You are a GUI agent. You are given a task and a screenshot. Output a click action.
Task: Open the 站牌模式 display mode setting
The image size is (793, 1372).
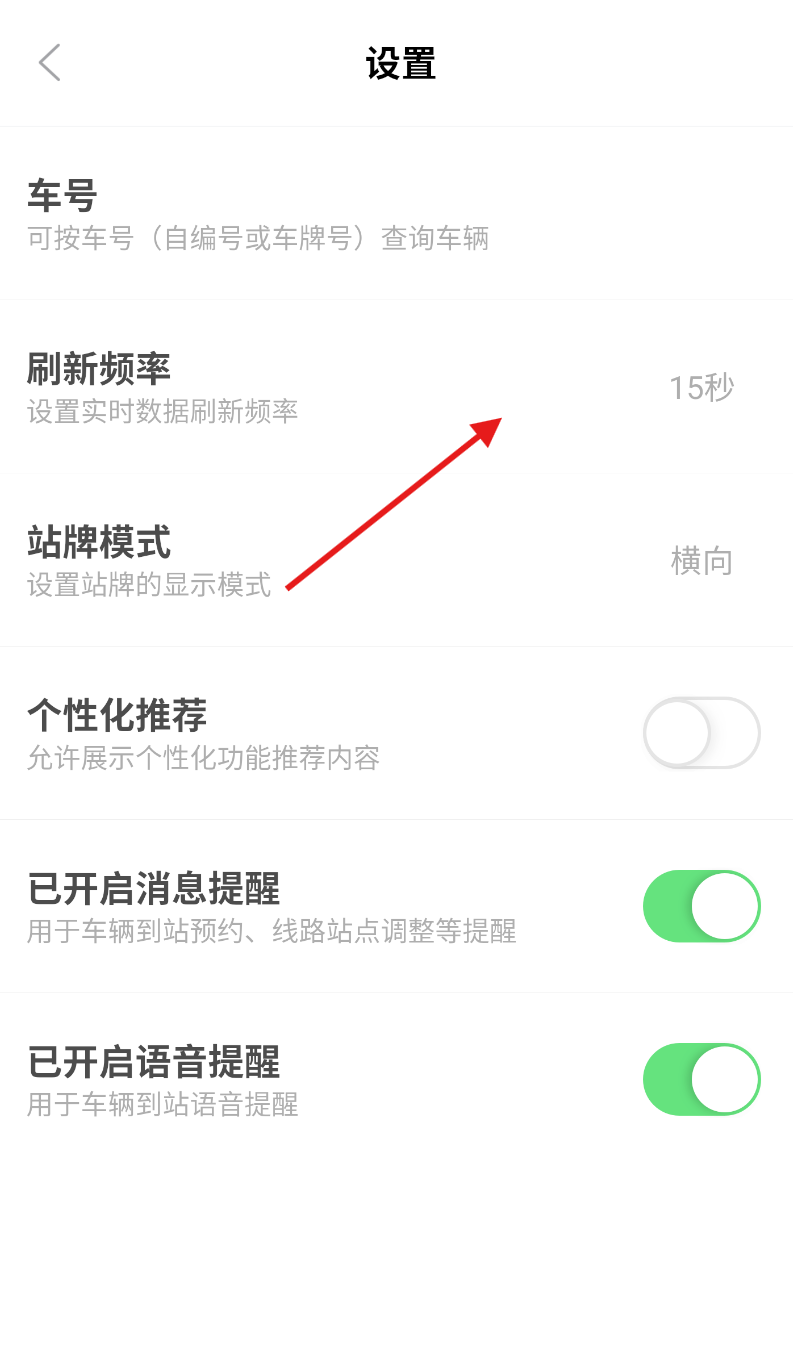coord(396,560)
